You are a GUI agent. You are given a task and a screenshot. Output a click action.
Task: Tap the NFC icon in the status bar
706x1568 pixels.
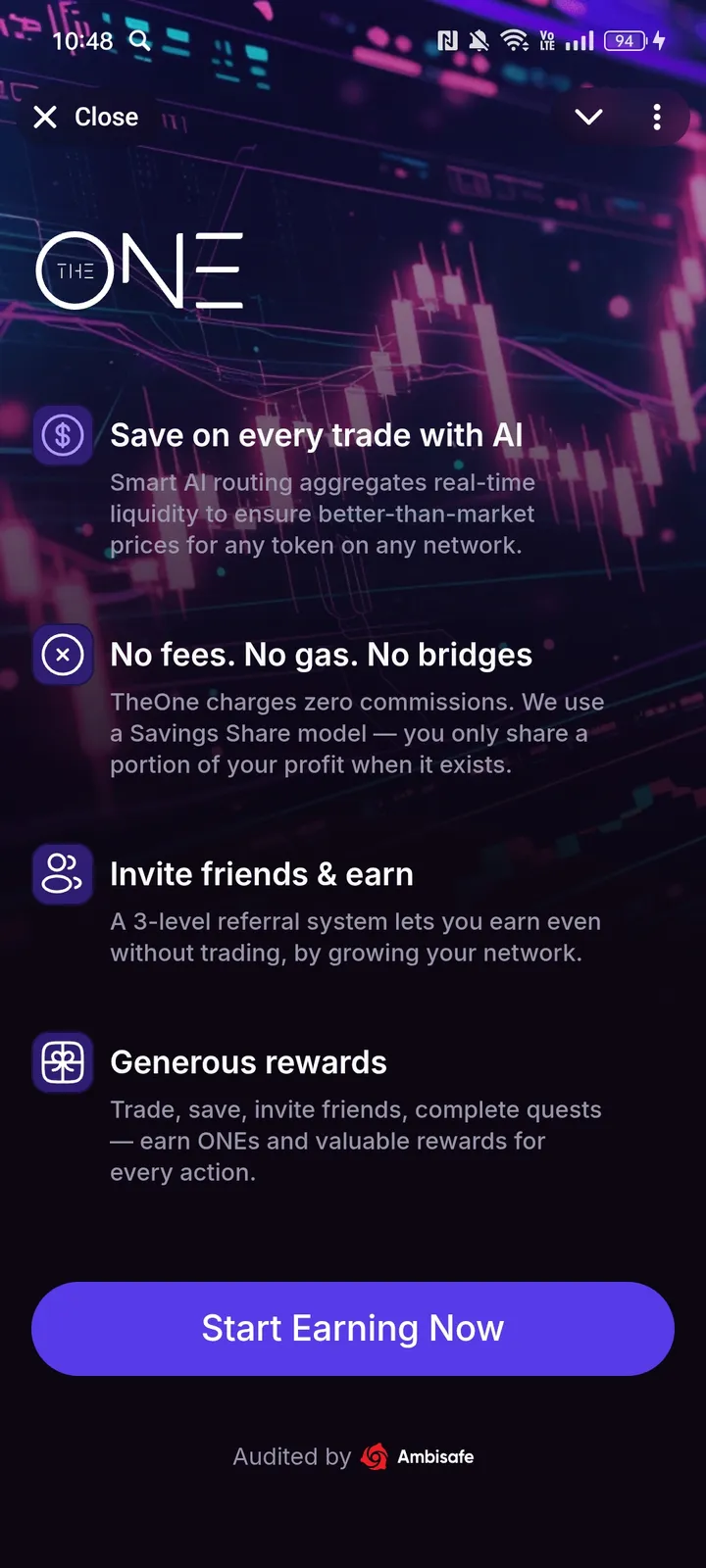[x=446, y=41]
